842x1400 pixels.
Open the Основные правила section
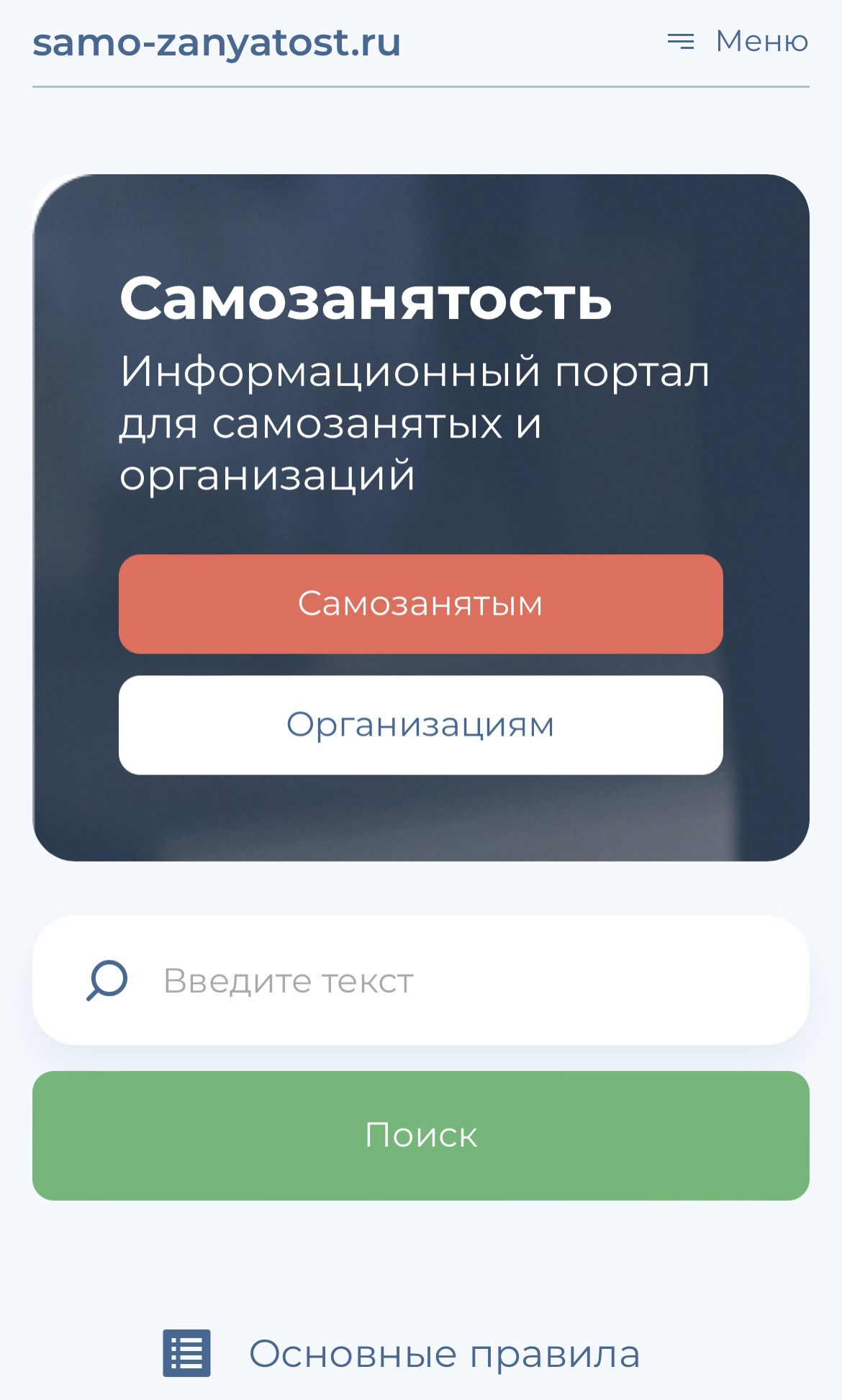(443, 1354)
